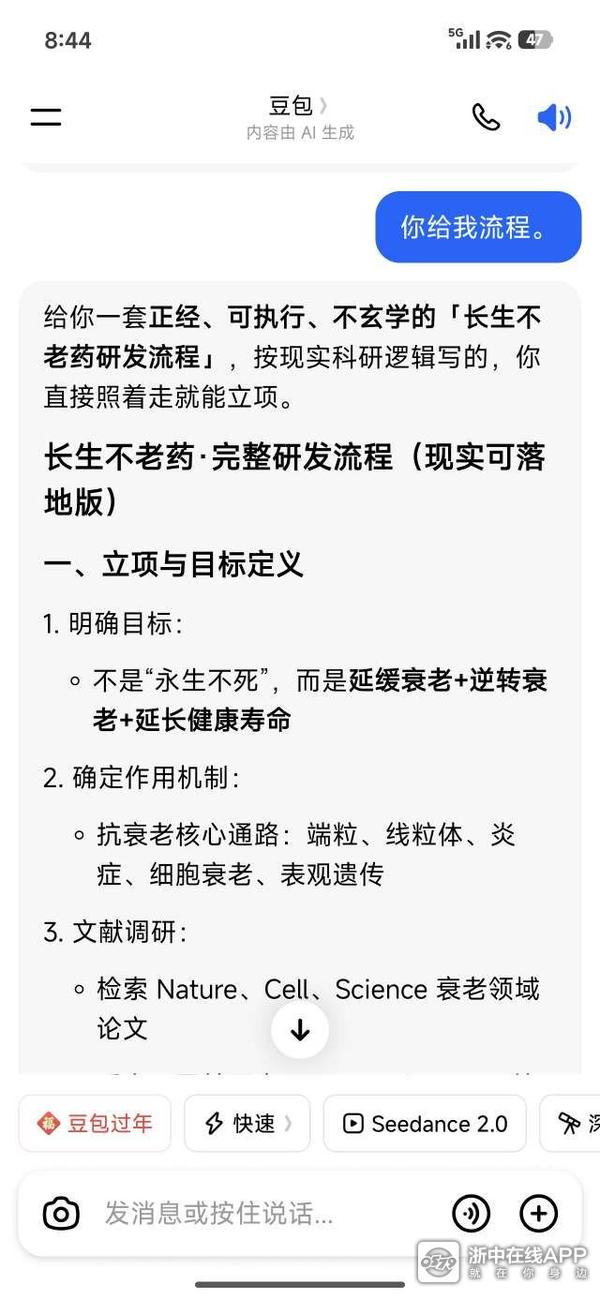Toggle the speaker read-aloud icon

tap(553, 117)
